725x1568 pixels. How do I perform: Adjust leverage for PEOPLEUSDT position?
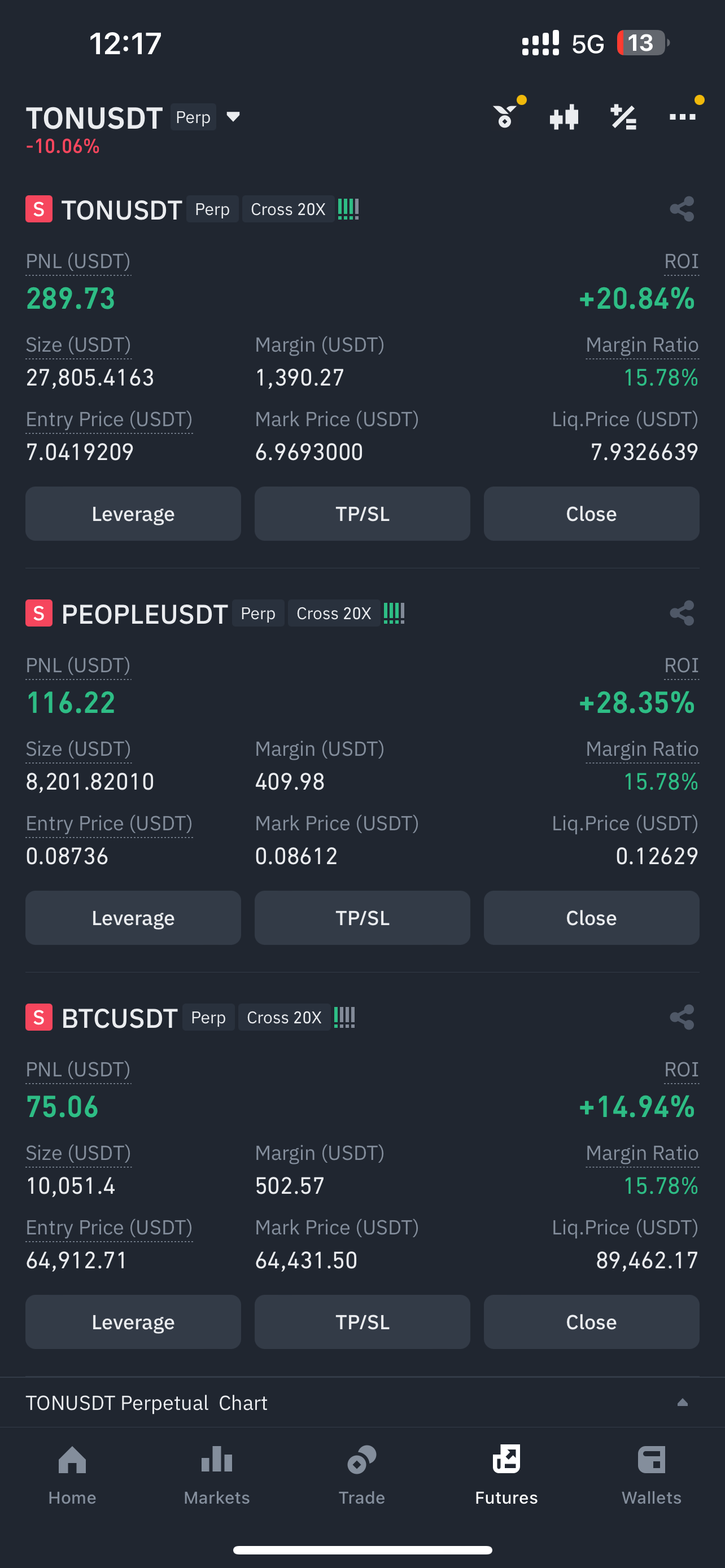click(x=133, y=918)
